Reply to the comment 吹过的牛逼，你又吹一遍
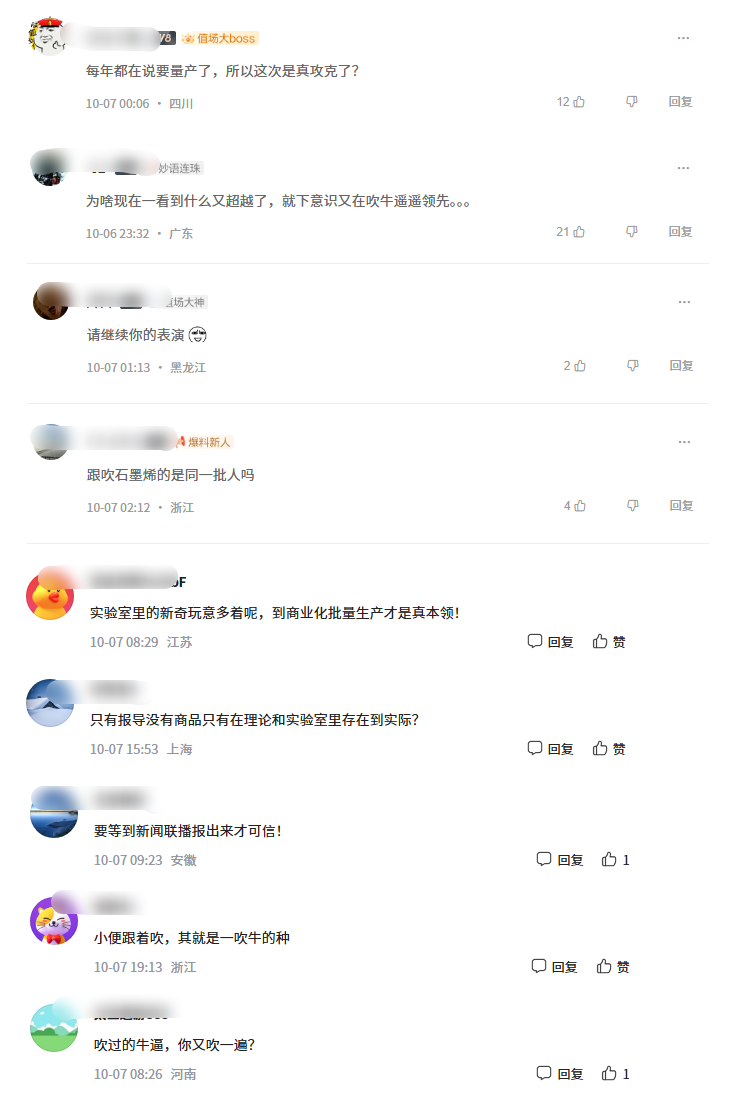Image resolution: width=737 pixels, height=1110 pixels. pos(560,1074)
